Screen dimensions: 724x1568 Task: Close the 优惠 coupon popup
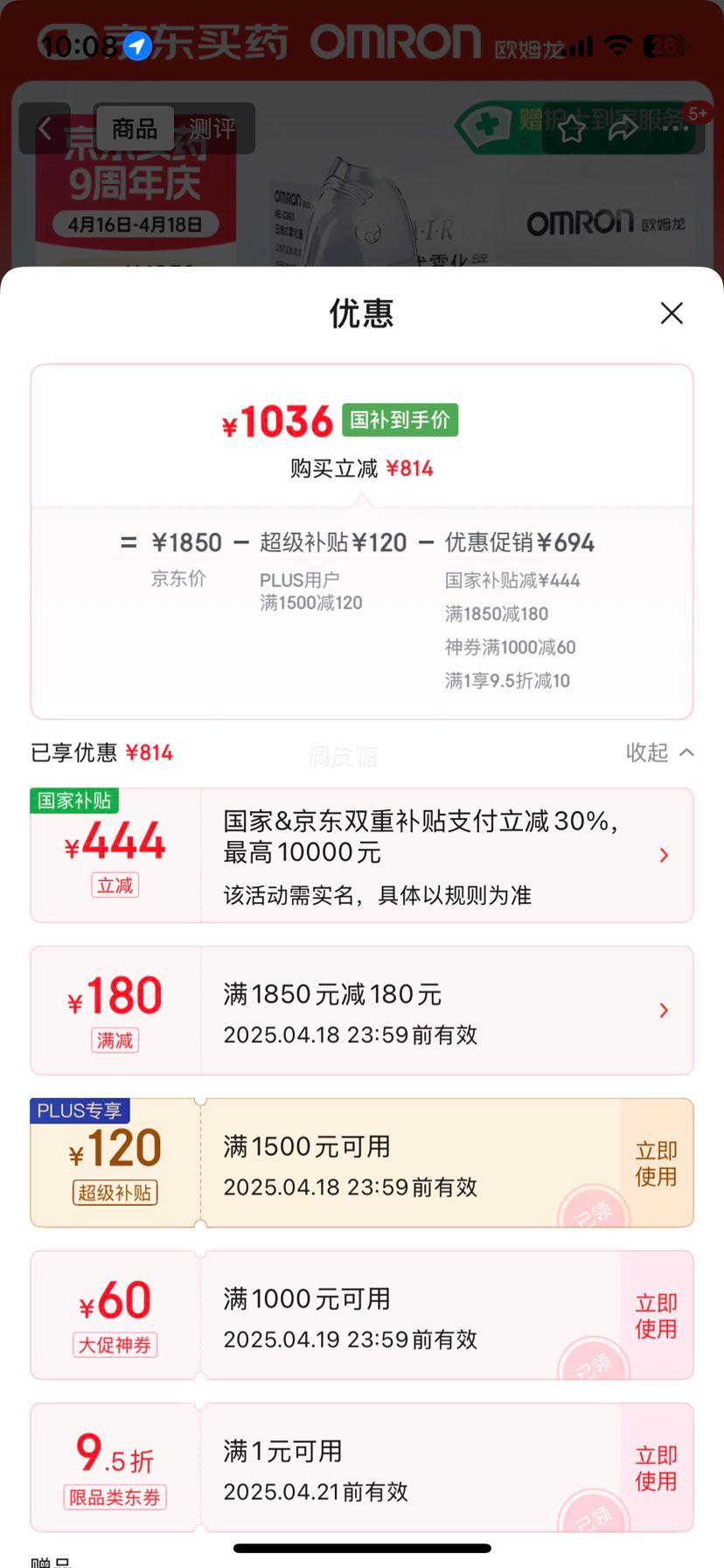coord(671,312)
